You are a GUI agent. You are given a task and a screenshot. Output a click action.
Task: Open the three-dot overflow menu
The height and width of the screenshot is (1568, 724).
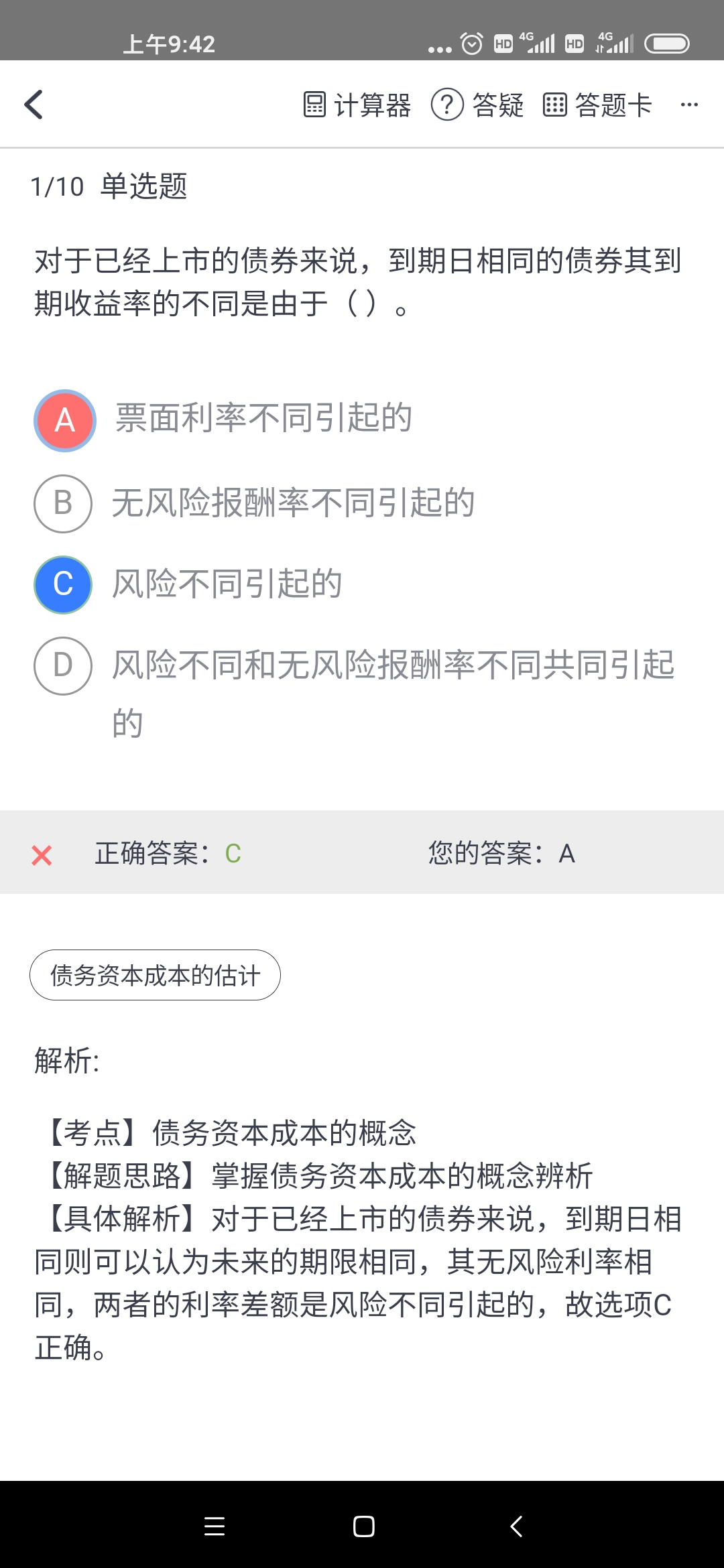[689, 105]
